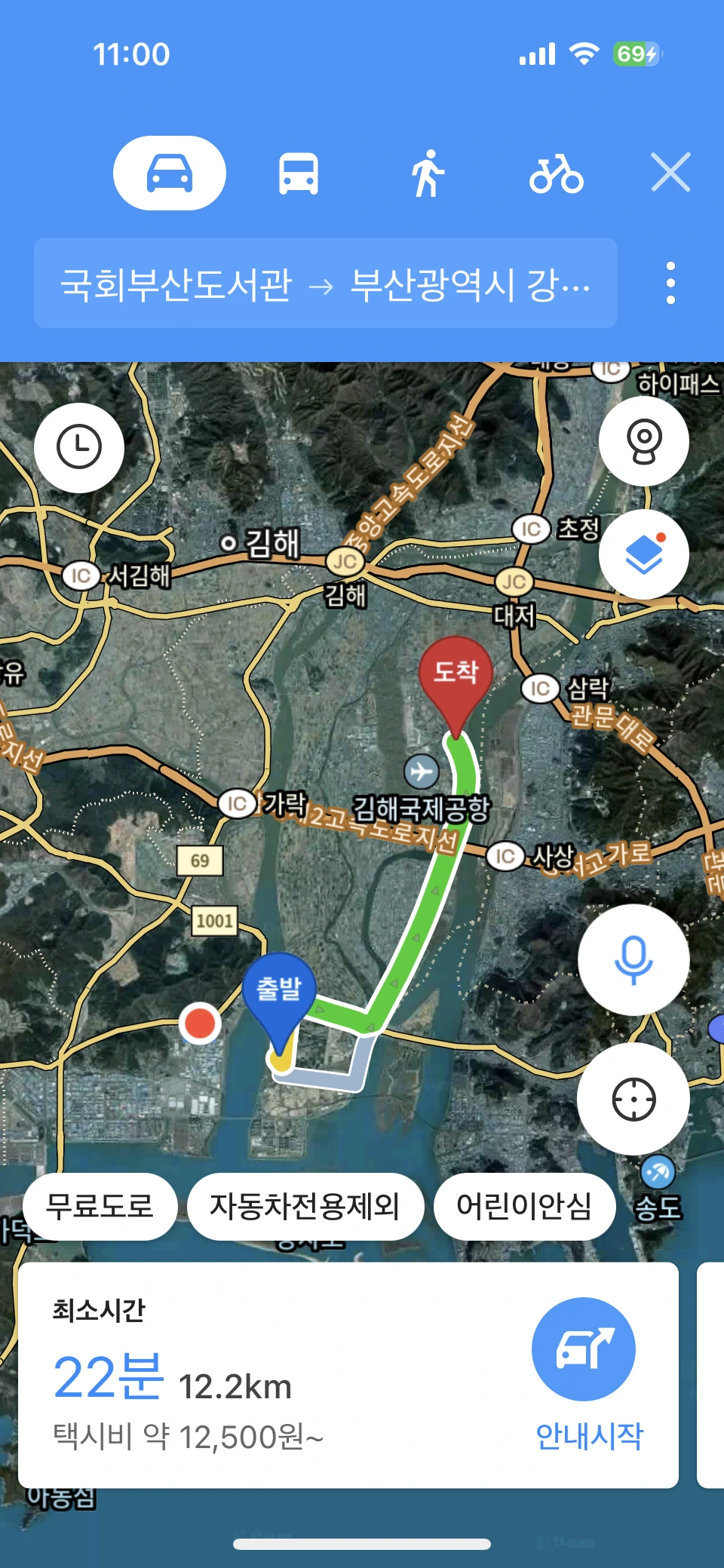The width and height of the screenshot is (724, 1568).
Task: Open the departure time clock button
Action: [x=79, y=447]
